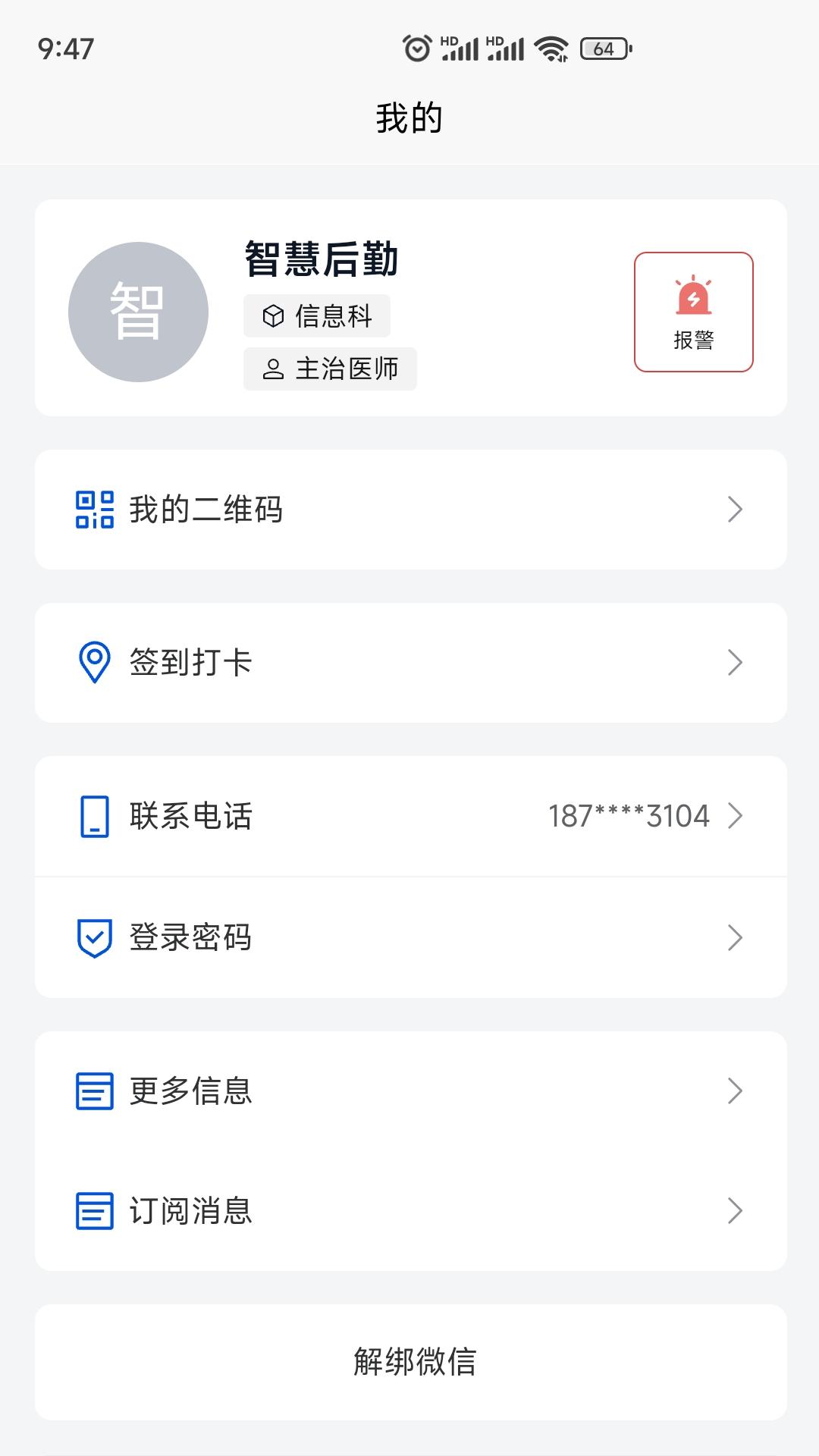This screenshot has height=1456, width=819.
Task: Tap the phone icon next to 联系电话
Action: [x=94, y=816]
